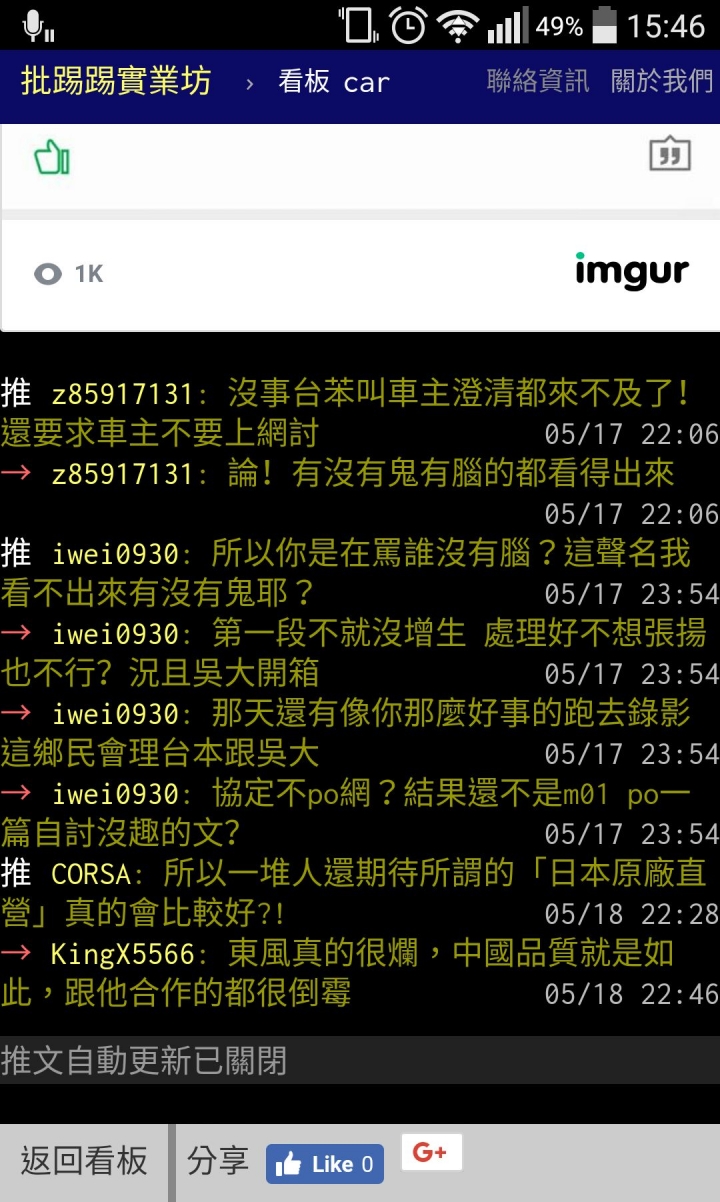Open the 批踢踢實業坊 home link
Image resolution: width=720 pixels, height=1202 pixels.
116,82
